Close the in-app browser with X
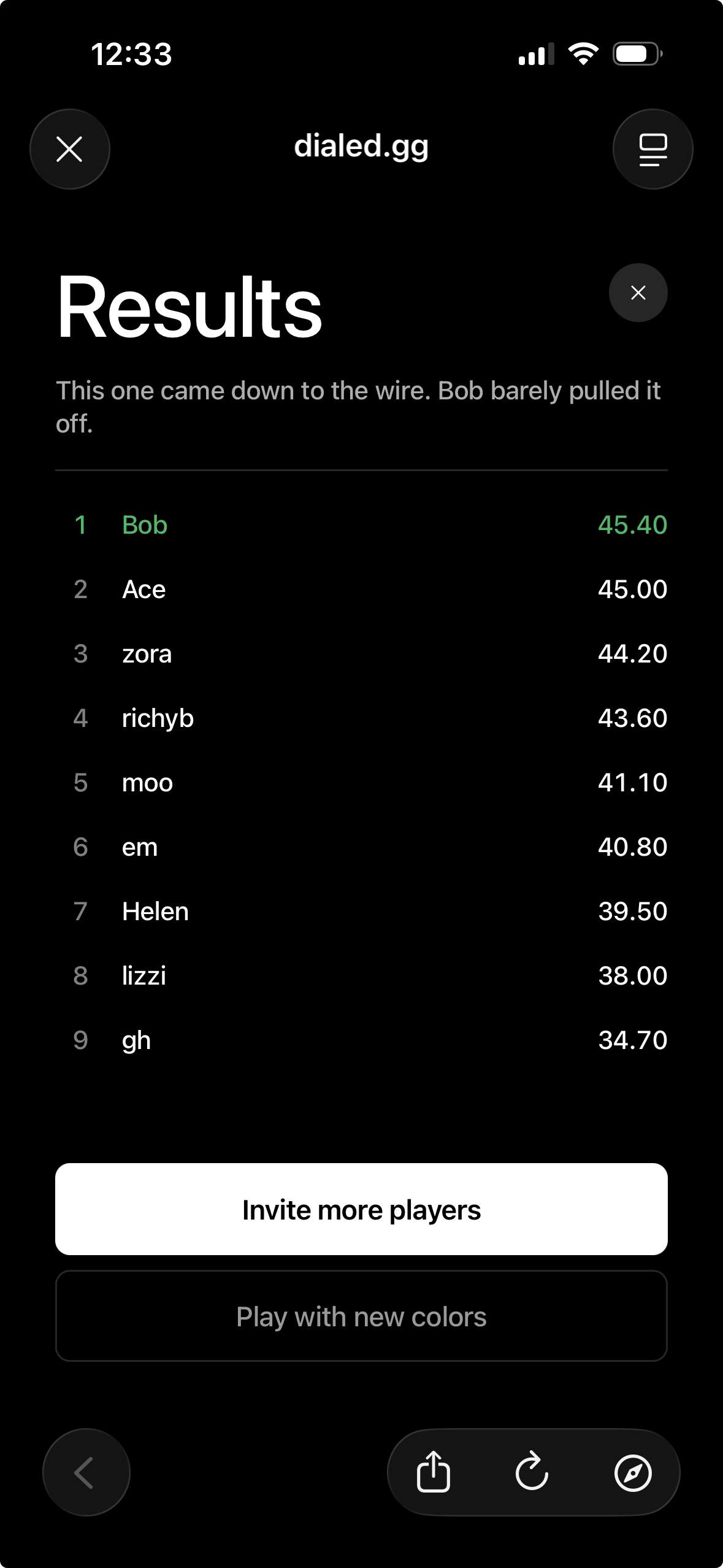 tap(70, 149)
